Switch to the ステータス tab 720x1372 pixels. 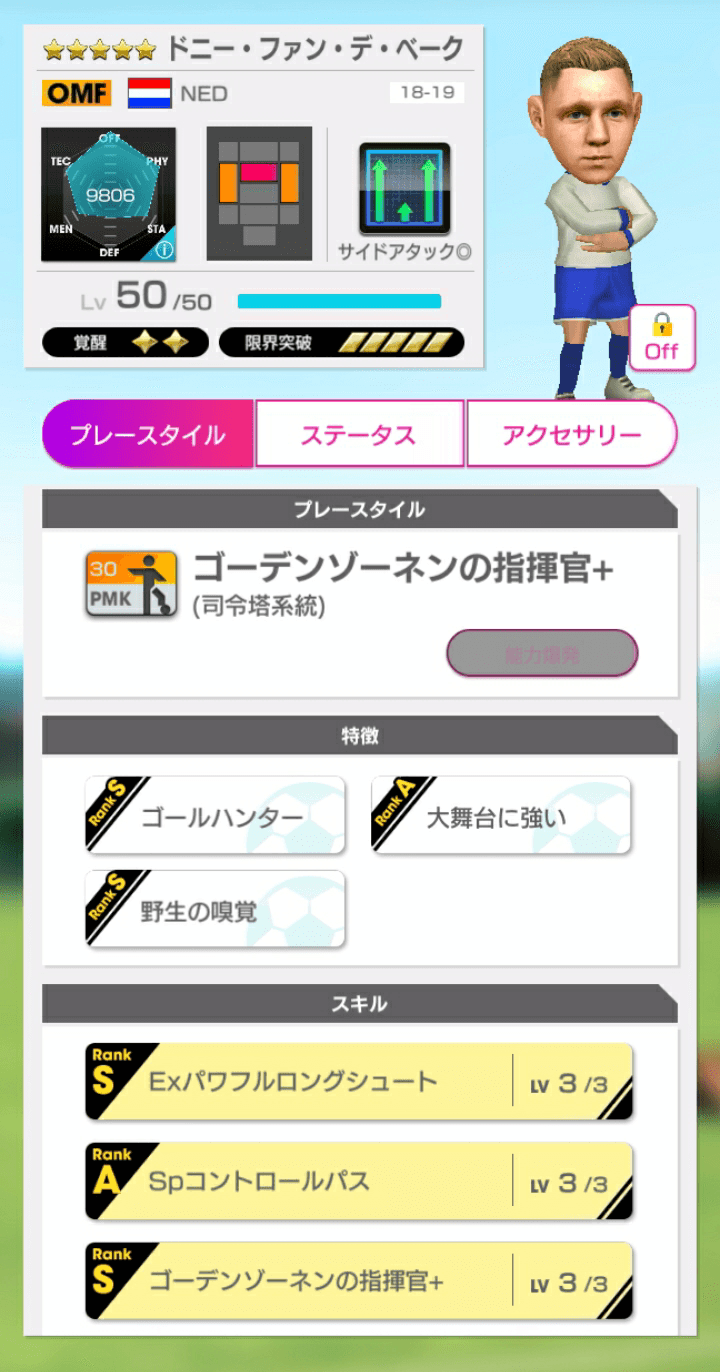tap(360, 433)
